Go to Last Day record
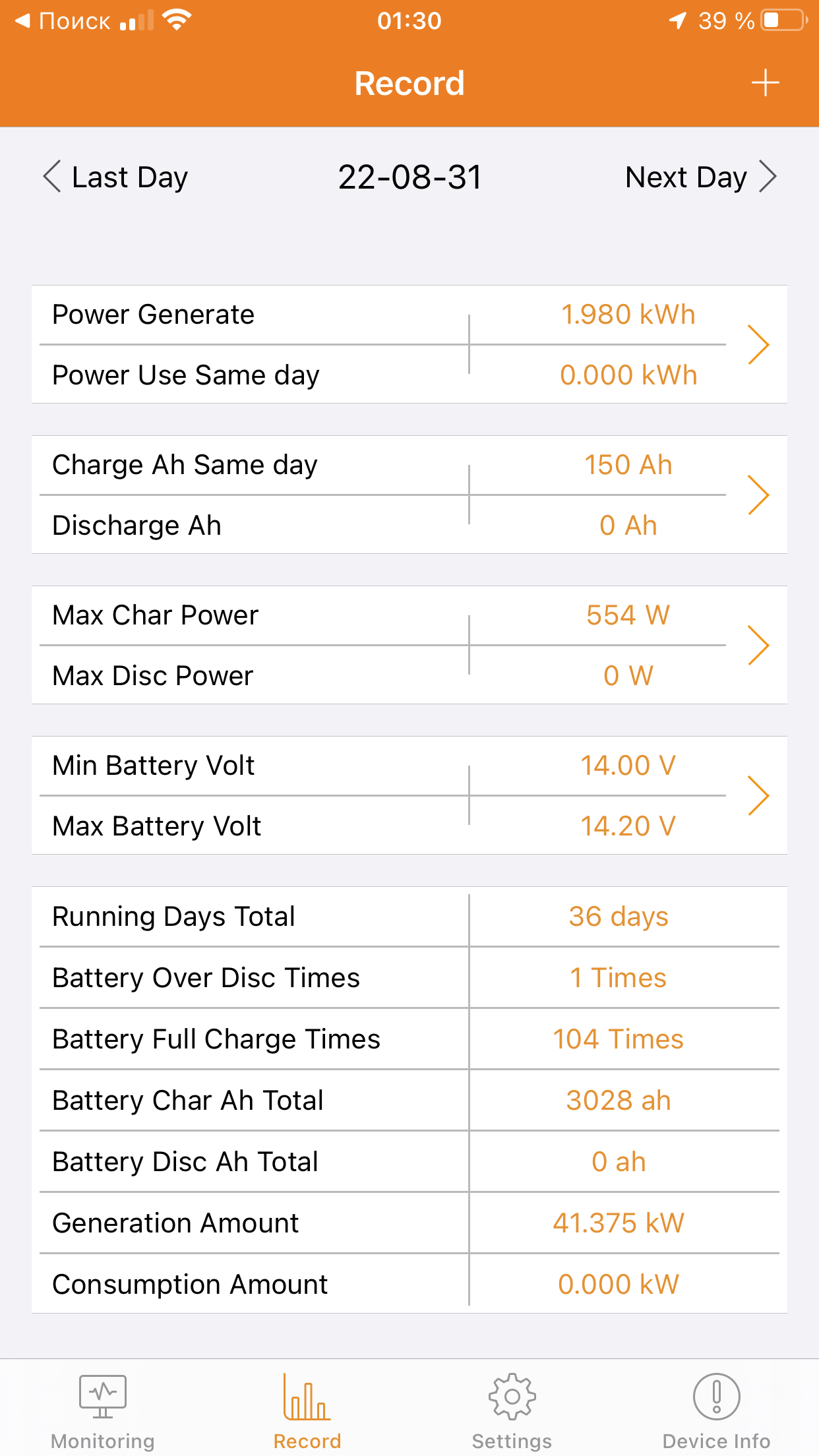This screenshot has width=819, height=1456. tap(115, 177)
